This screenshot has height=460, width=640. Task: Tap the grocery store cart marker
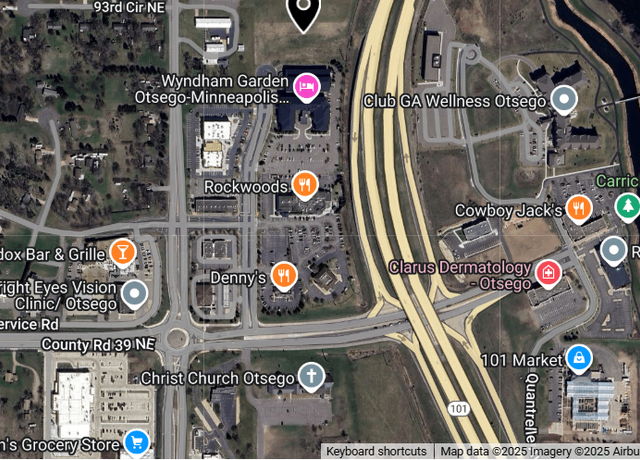137,441
